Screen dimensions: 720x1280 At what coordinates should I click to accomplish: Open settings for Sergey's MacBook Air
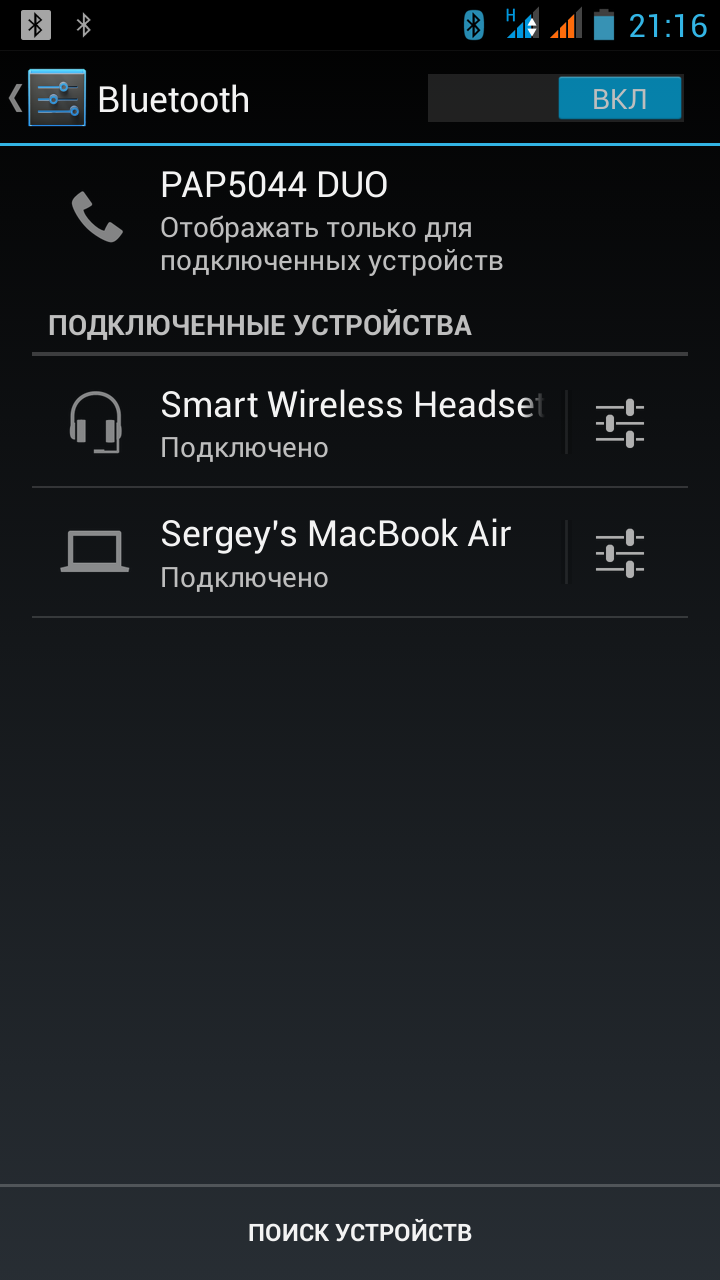[x=620, y=553]
